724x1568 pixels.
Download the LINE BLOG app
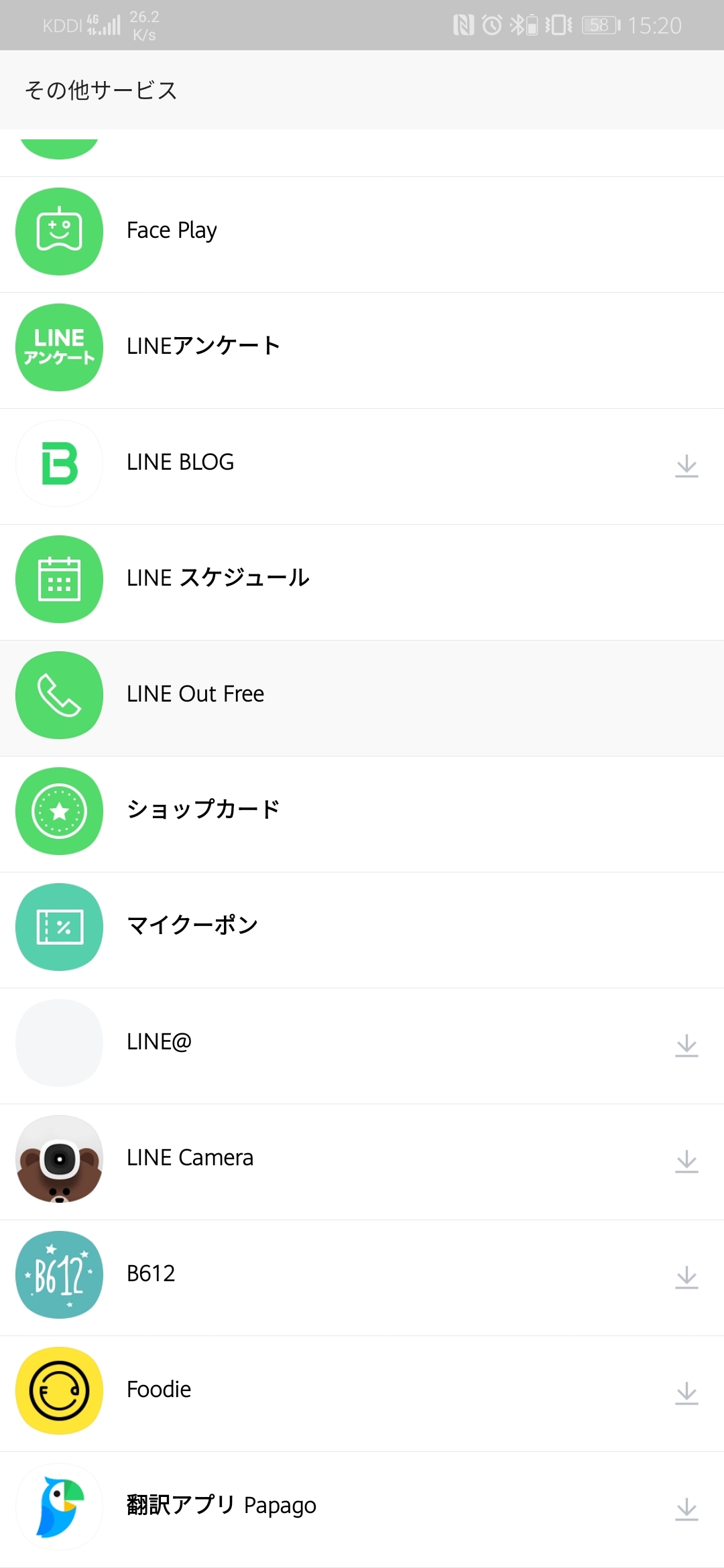pos(686,466)
